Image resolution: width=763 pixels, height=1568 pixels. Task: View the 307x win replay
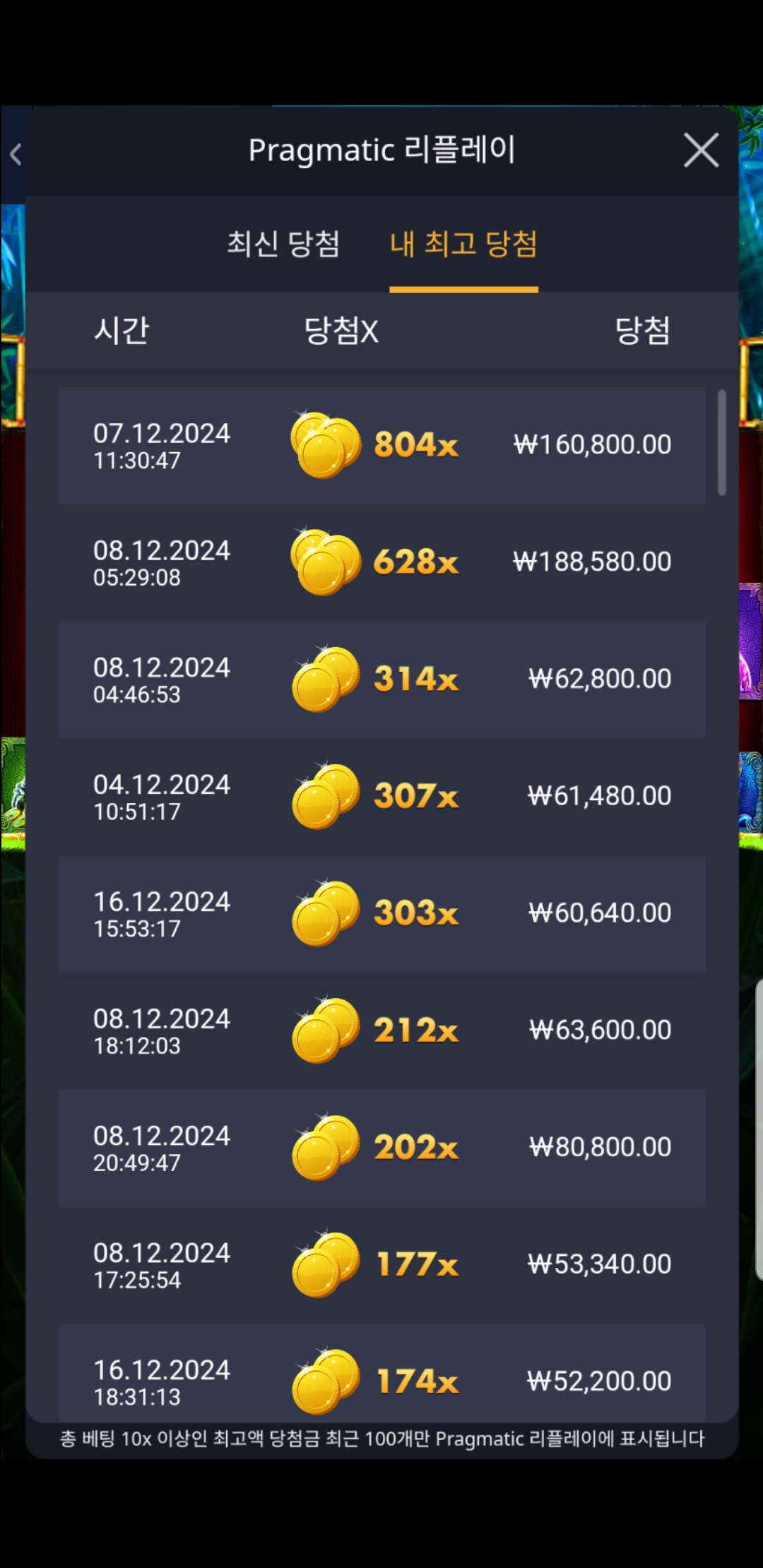coord(381,797)
